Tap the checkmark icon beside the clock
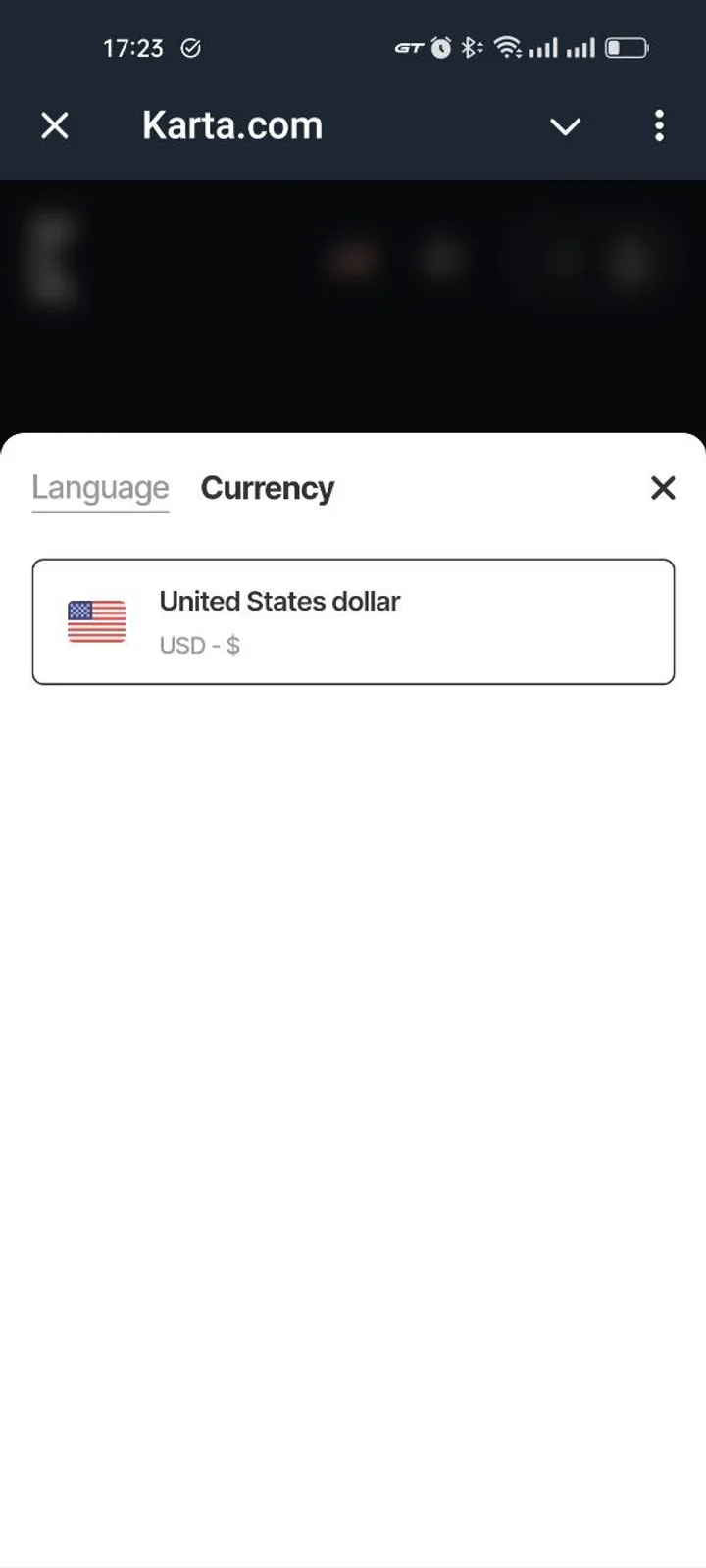 (191, 47)
